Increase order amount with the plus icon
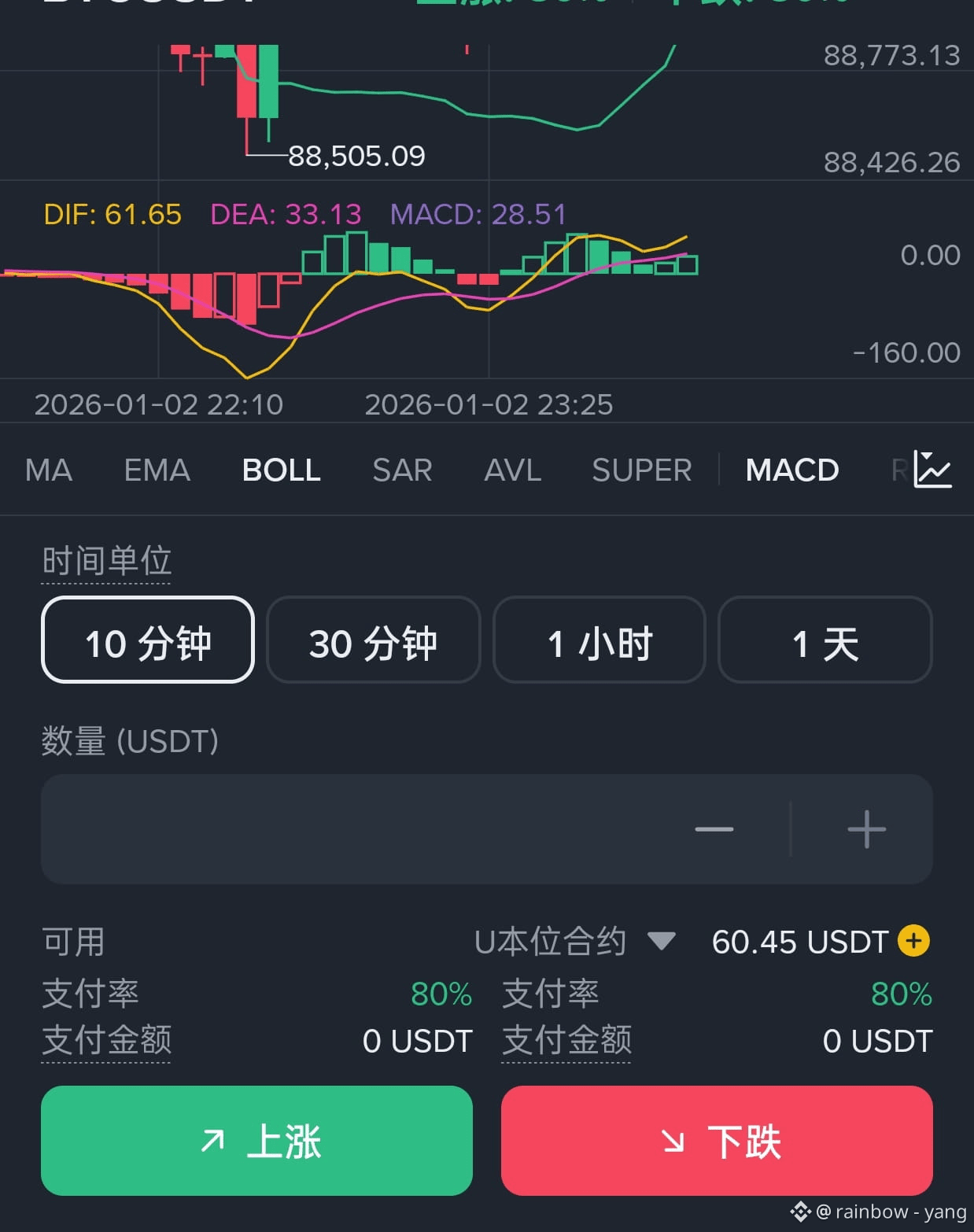974x1232 pixels. [865, 829]
